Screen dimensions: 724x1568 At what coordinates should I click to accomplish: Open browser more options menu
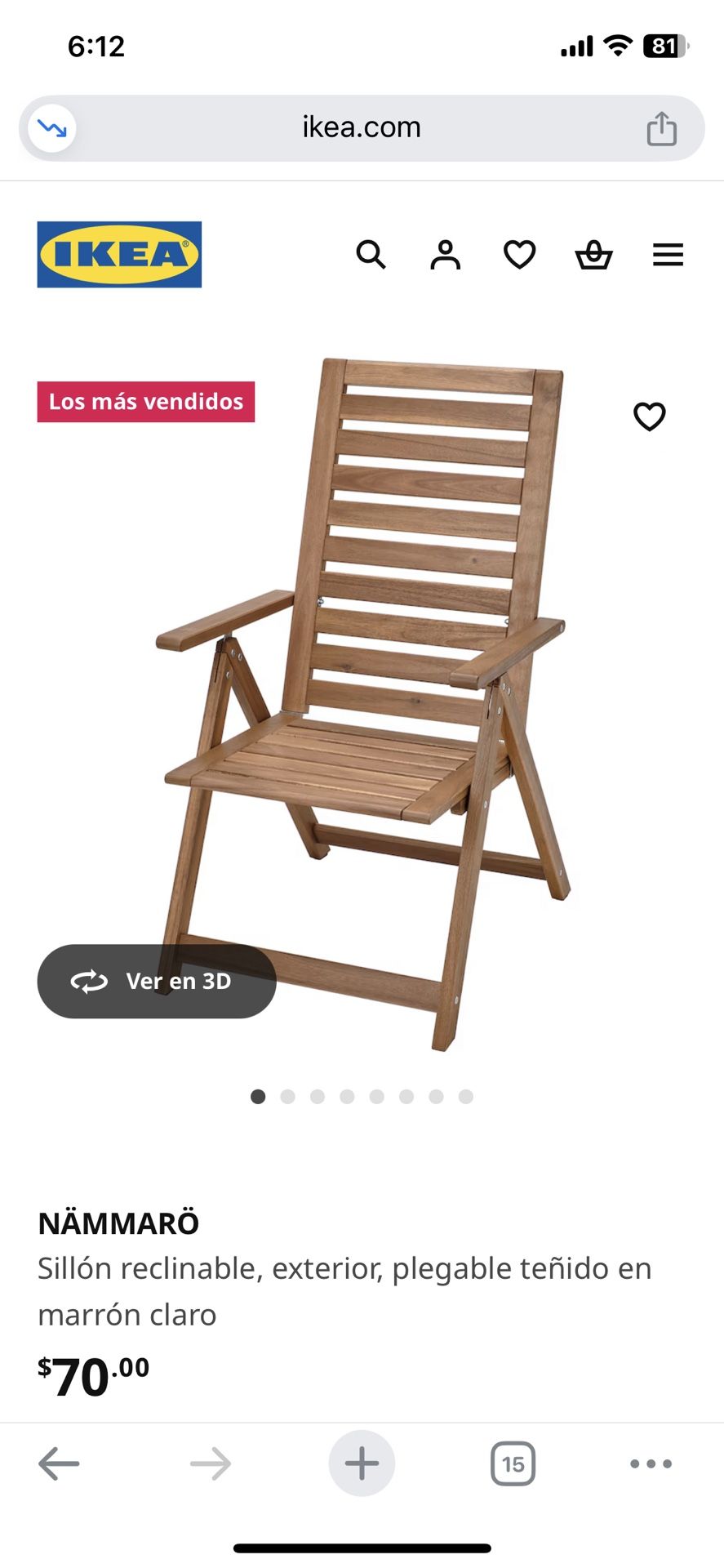tap(651, 1463)
